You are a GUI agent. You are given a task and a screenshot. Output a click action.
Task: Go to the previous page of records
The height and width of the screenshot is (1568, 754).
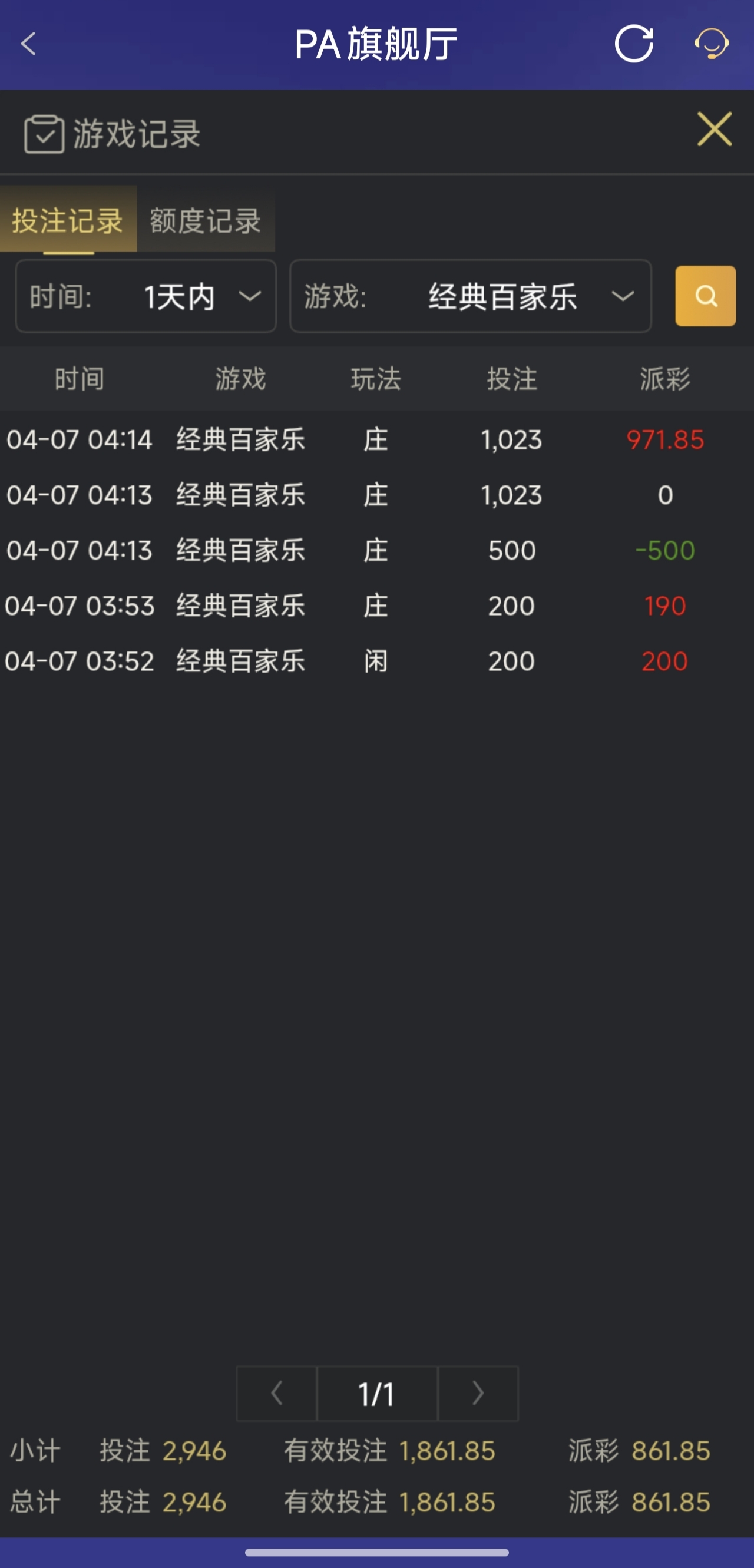coord(277,1392)
